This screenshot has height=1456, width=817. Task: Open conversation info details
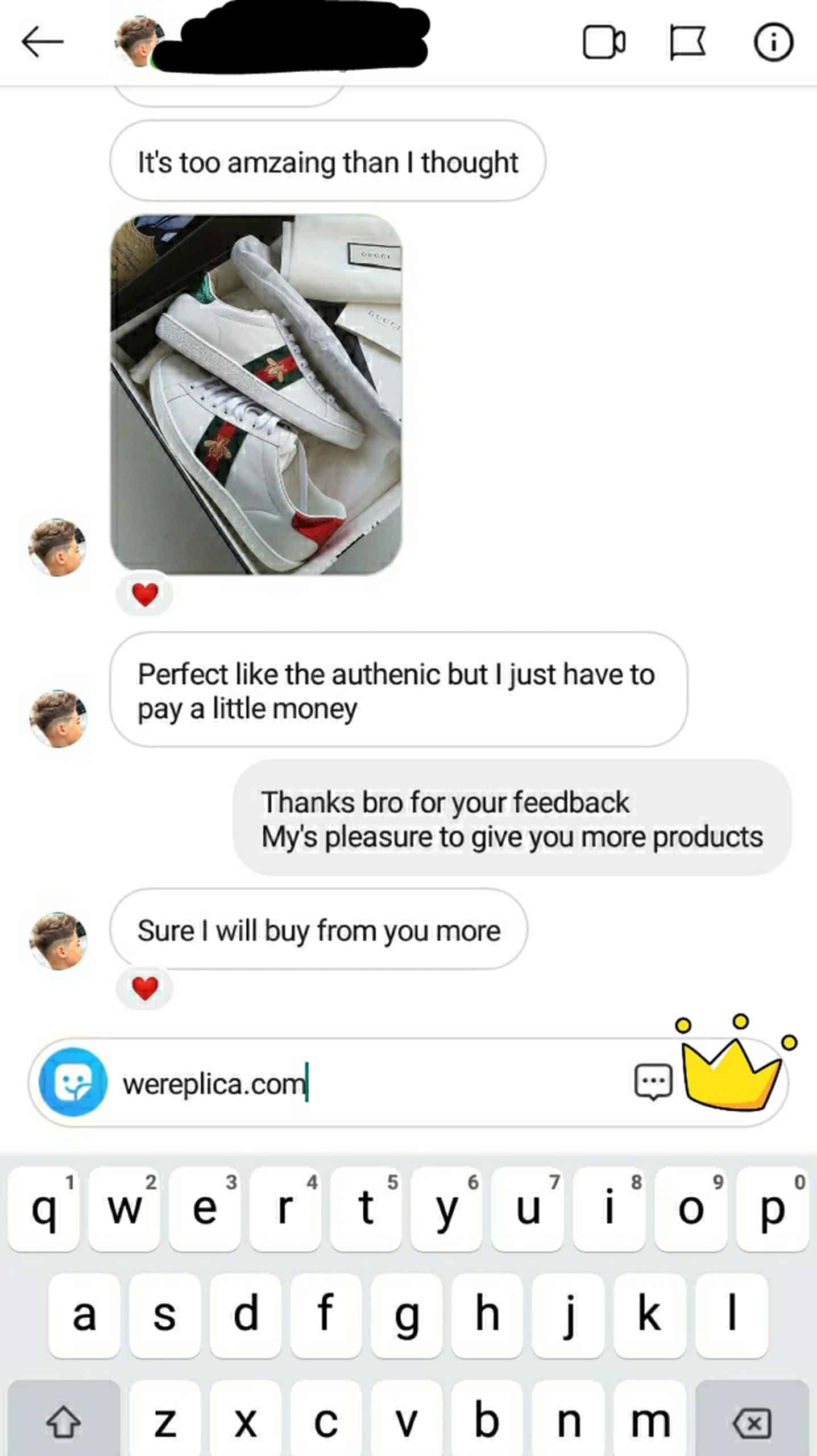pyautogui.click(x=773, y=42)
